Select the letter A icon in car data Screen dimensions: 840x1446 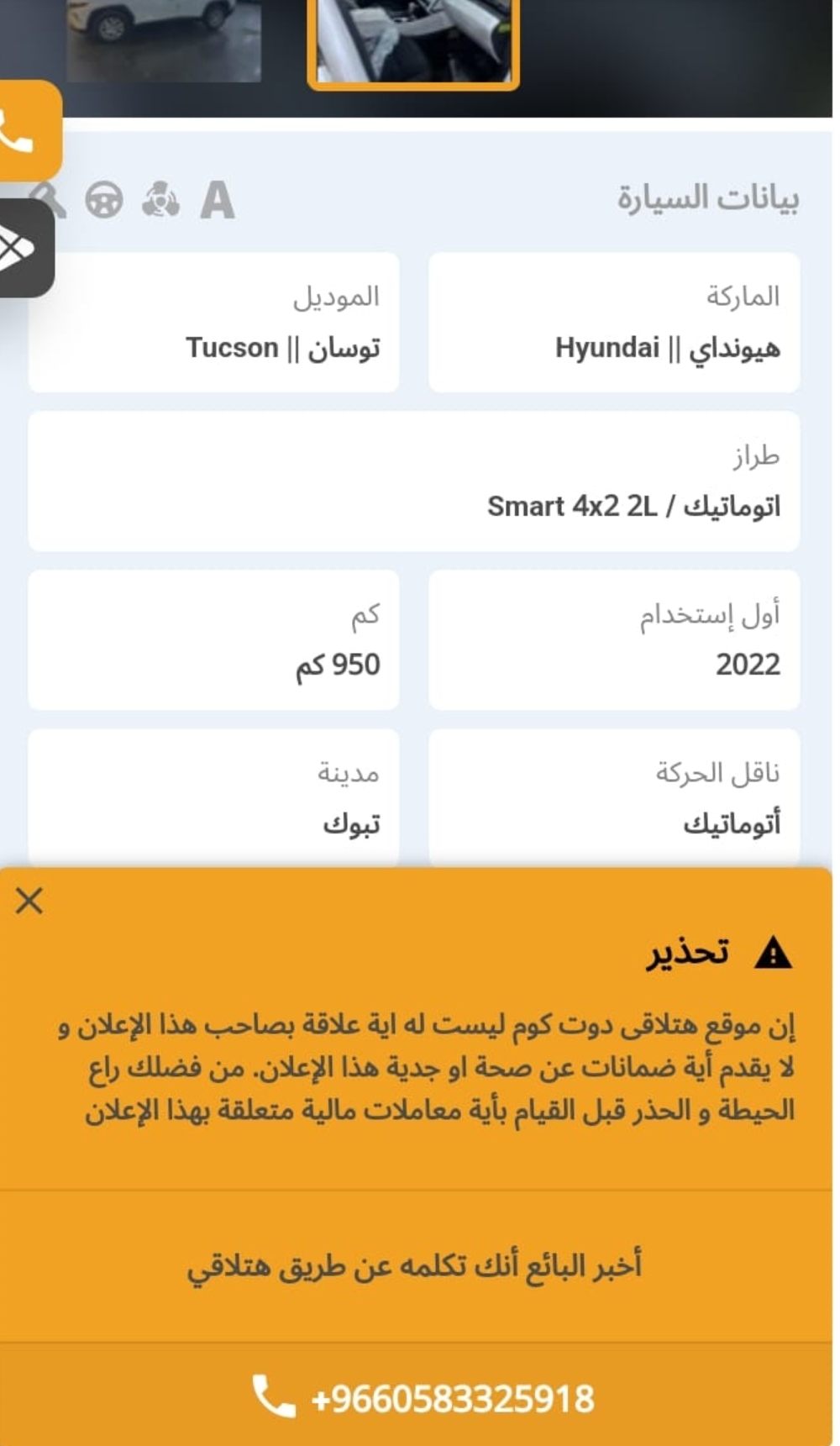[x=217, y=201]
